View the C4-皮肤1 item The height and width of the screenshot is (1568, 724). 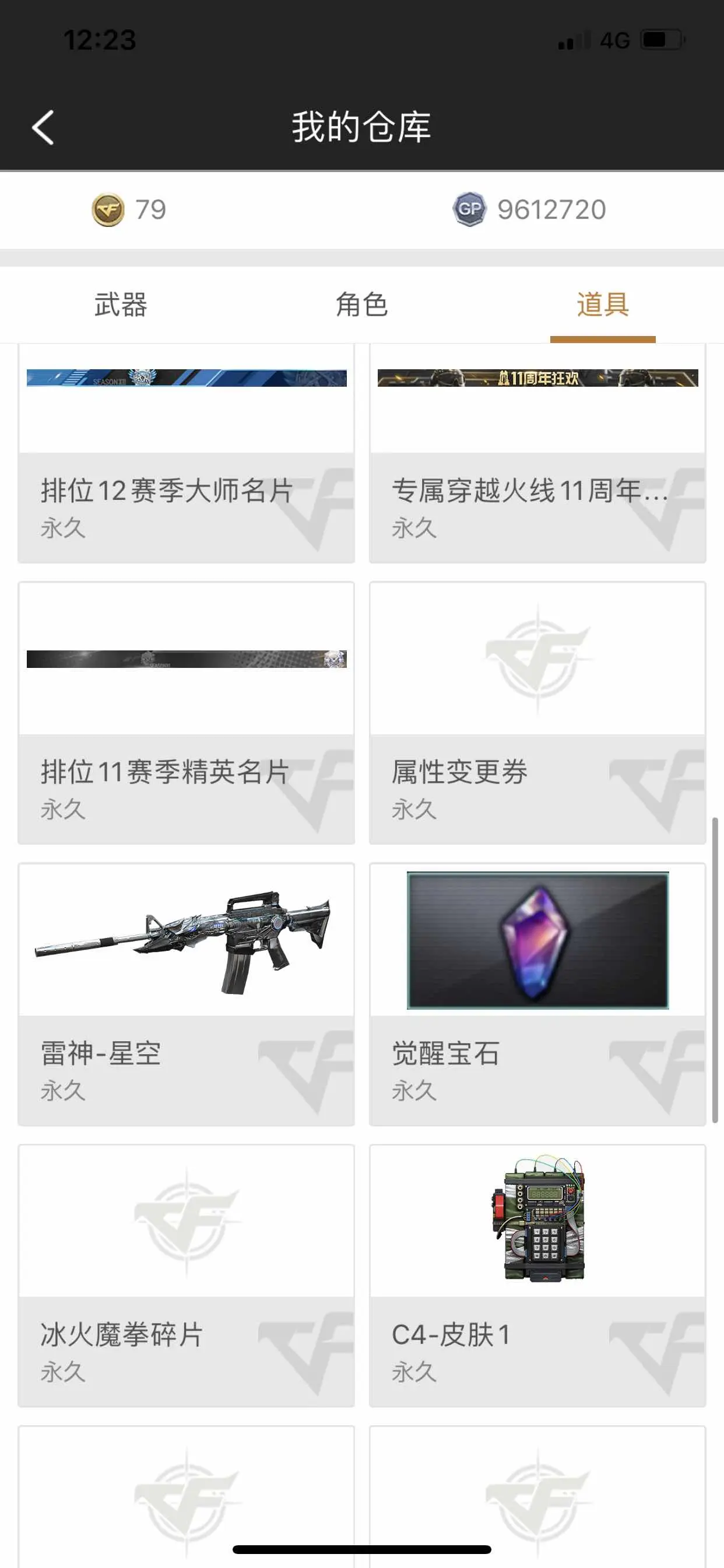(x=537, y=1275)
